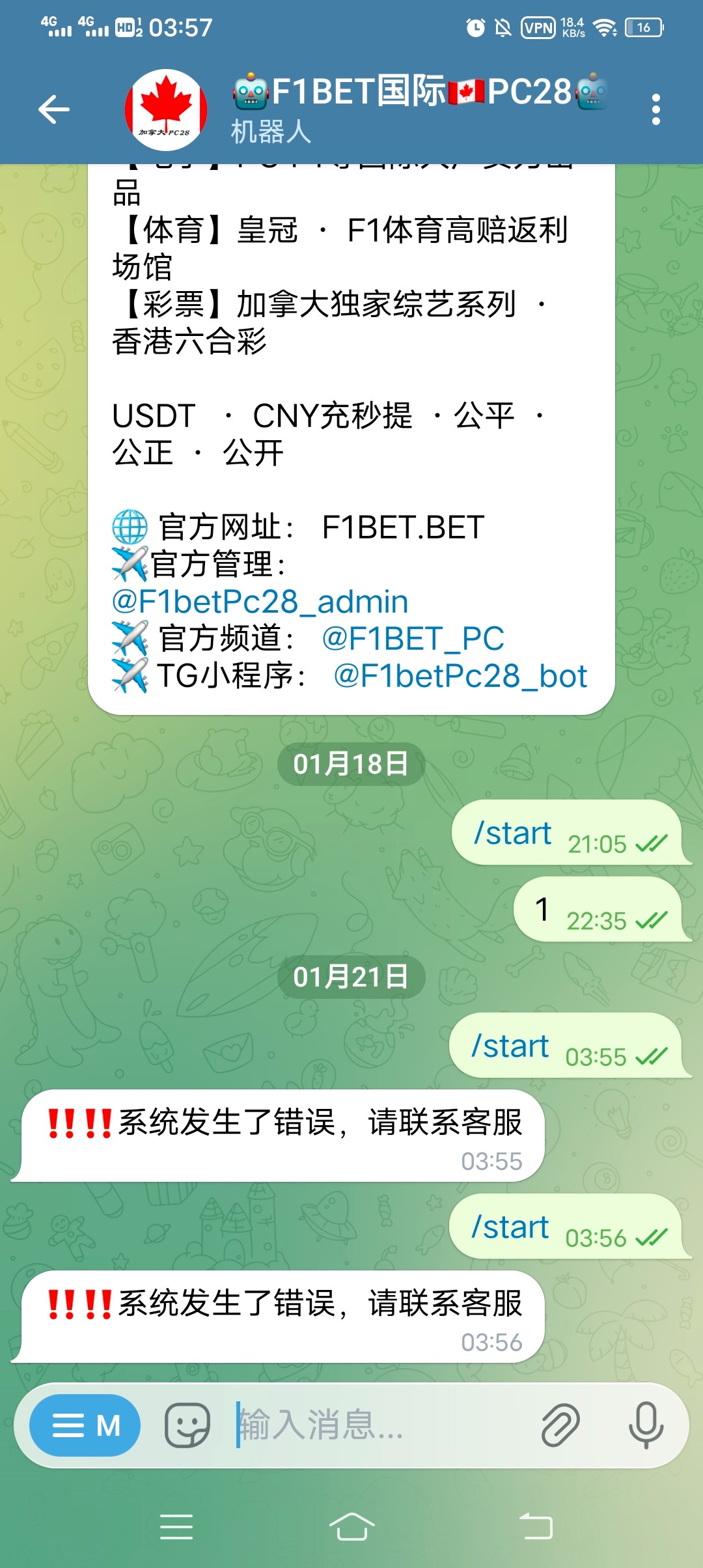Open the @F1betPc28_admin link
The image size is (703, 1568).
click(260, 602)
